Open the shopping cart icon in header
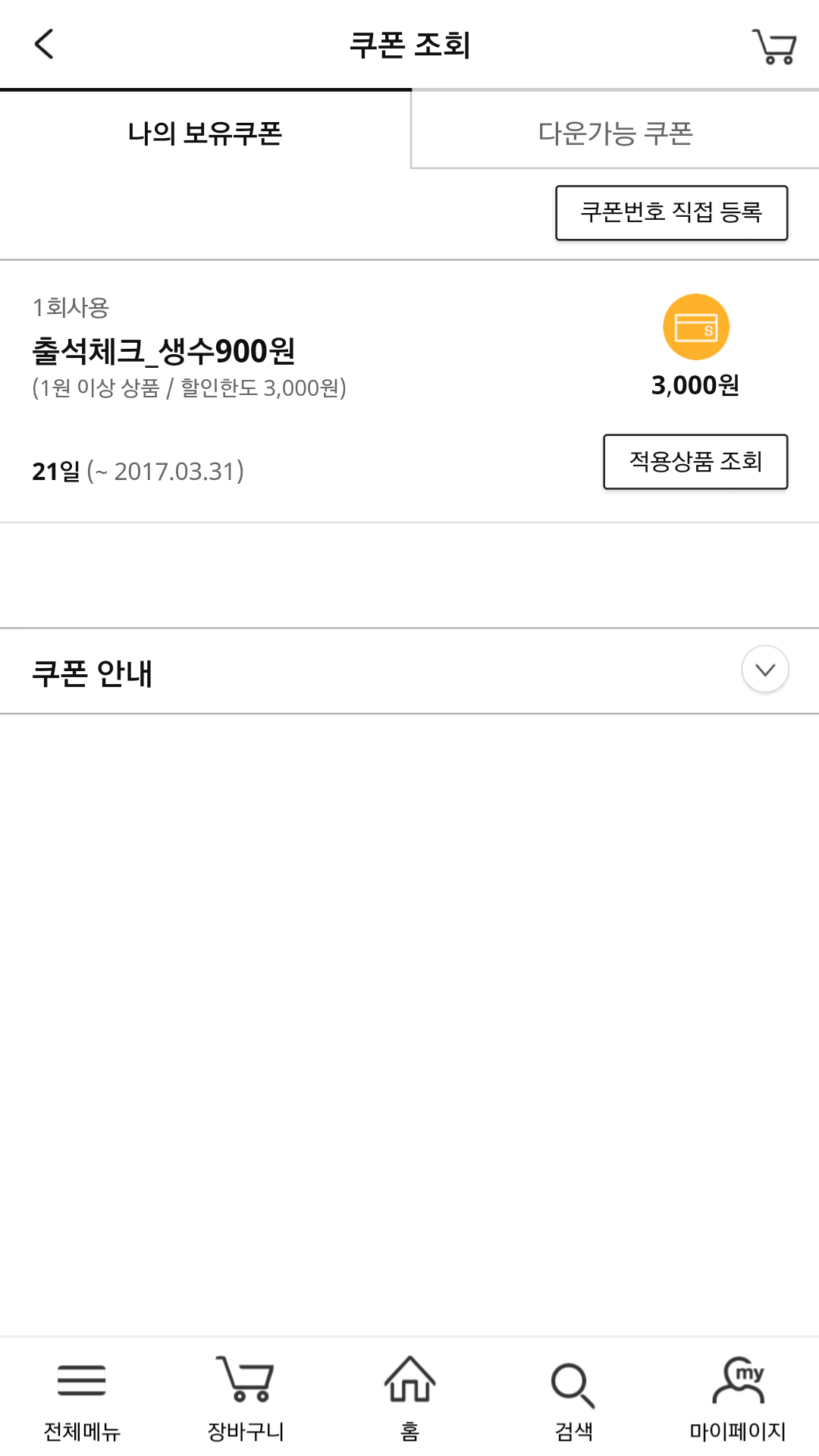 pyautogui.click(x=773, y=46)
